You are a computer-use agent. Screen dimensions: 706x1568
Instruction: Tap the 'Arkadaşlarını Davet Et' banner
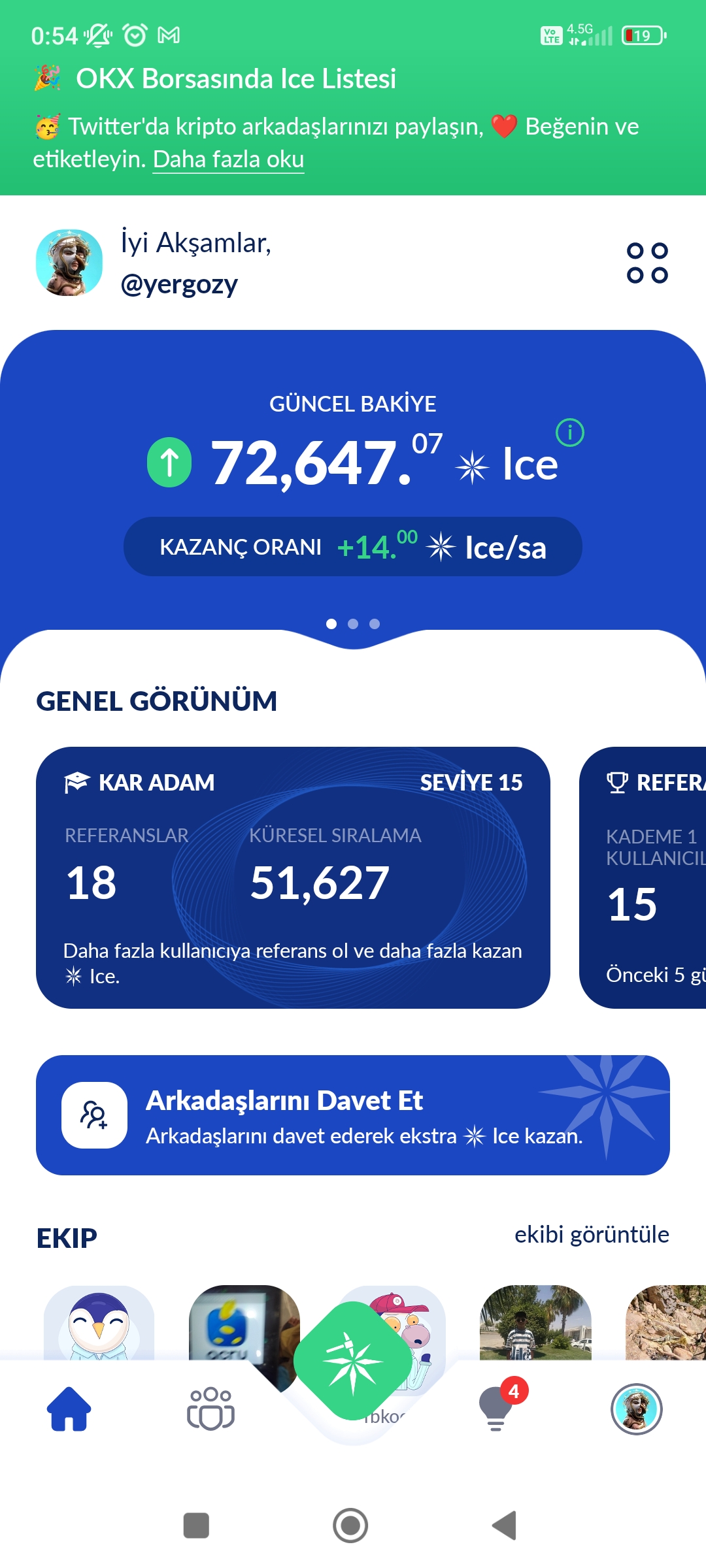click(x=353, y=1115)
